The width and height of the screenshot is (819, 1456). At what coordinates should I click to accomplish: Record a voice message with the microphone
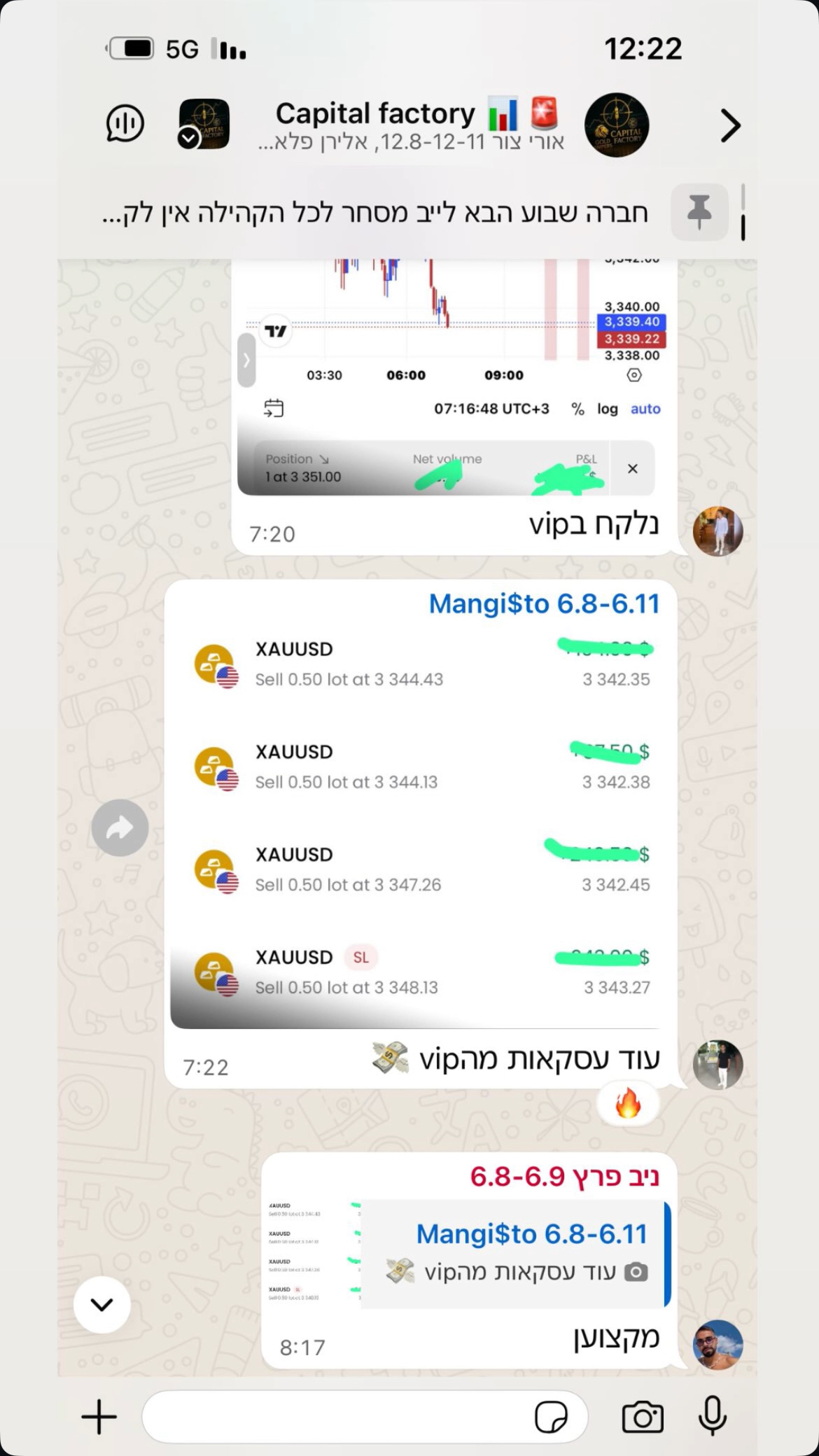pyautogui.click(x=713, y=1416)
